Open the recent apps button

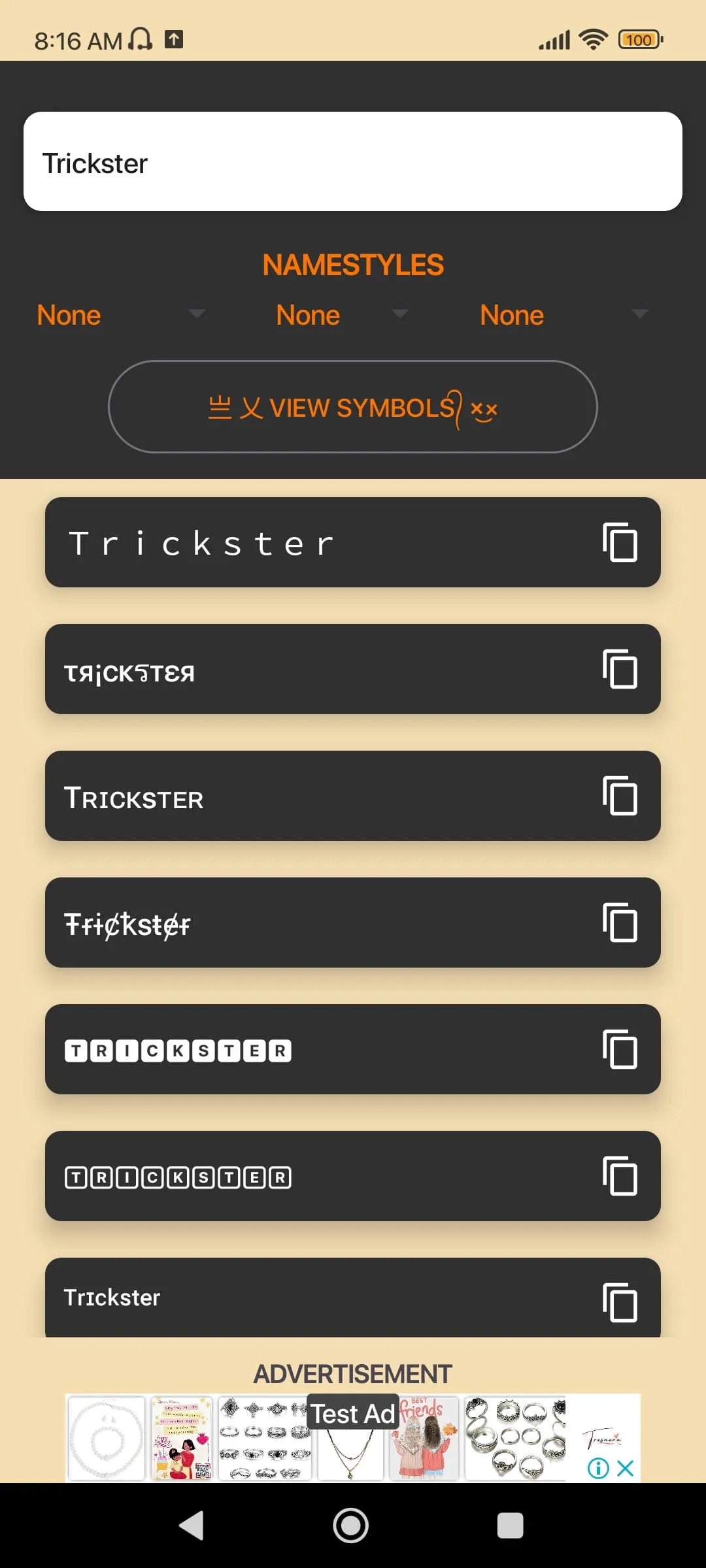pos(509,1525)
